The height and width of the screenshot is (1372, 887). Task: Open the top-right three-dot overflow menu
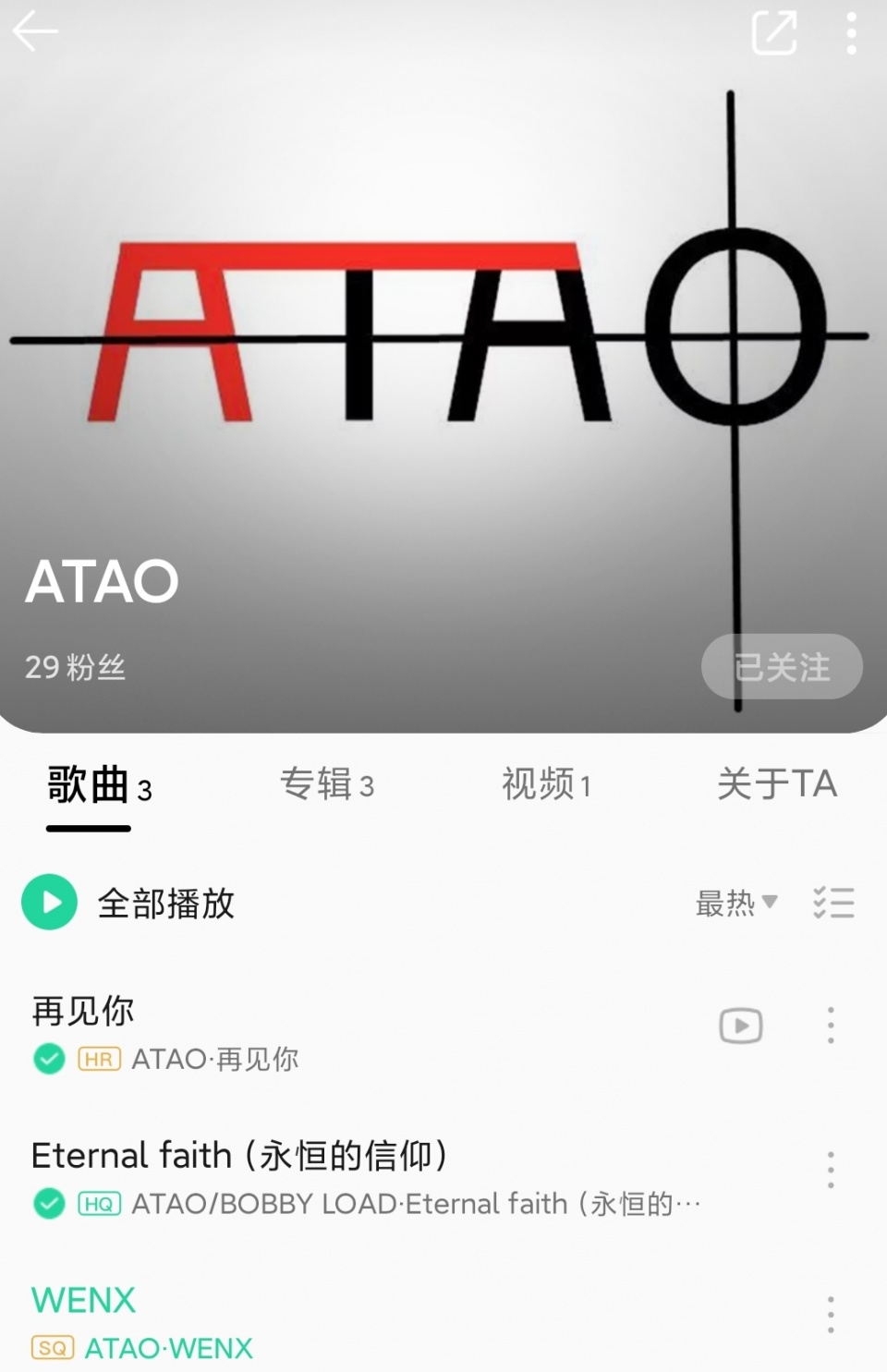[851, 30]
